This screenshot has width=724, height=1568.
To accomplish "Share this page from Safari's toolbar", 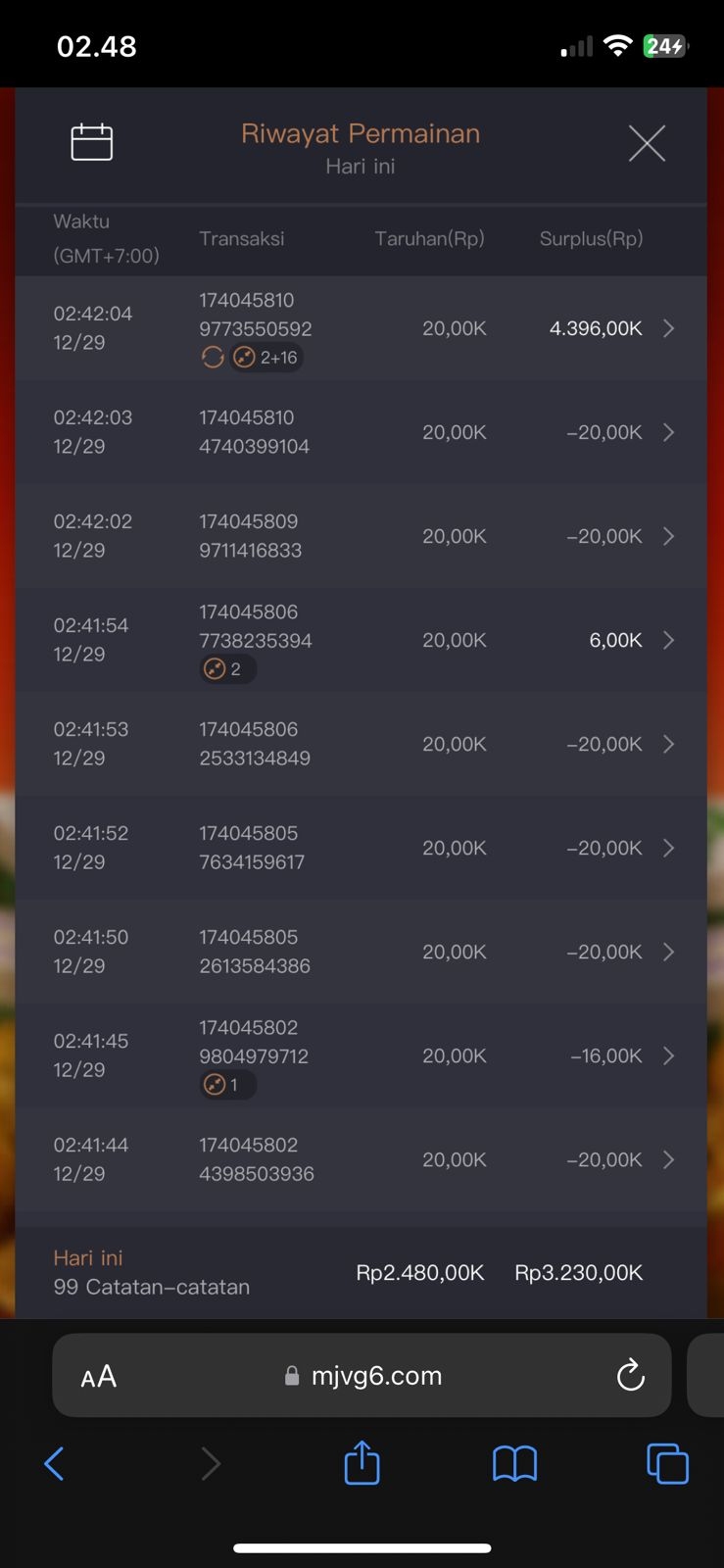I will click(362, 1463).
